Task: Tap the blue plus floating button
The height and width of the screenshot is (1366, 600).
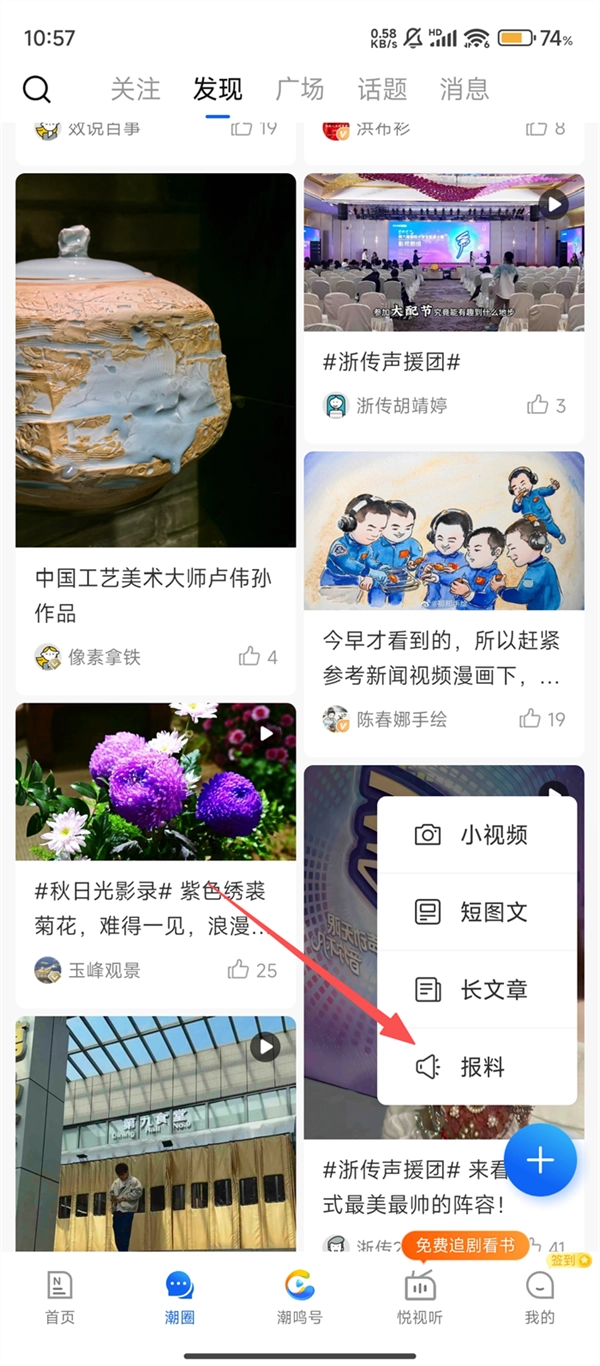Action: tap(540, 1160)
